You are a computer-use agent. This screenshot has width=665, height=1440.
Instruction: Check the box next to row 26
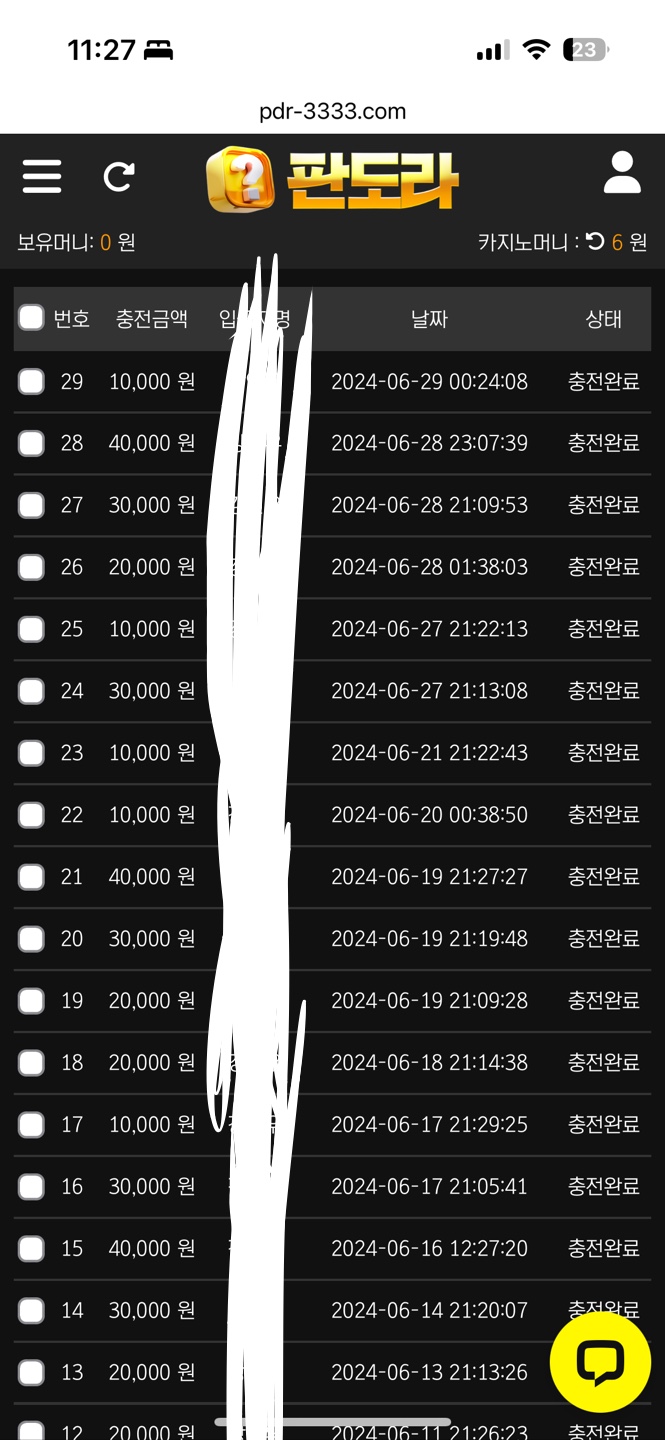click(x=31, y=567)
